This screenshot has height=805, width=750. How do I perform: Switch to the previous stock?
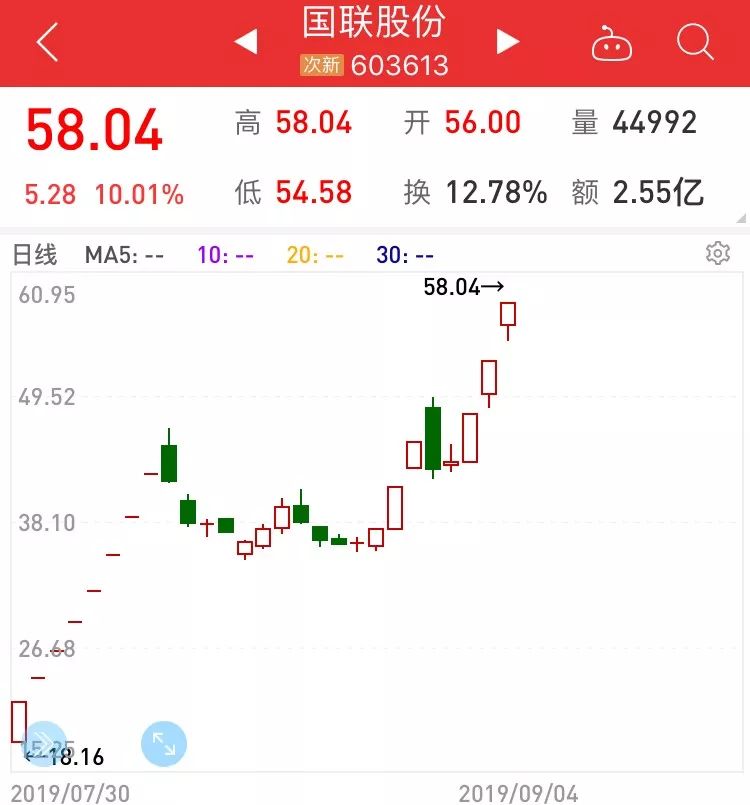(x=245, y=42)
